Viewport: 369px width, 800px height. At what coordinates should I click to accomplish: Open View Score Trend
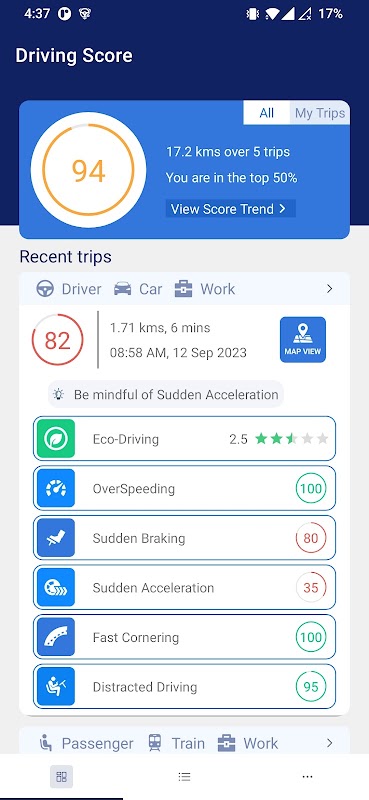tap(231, 209)
